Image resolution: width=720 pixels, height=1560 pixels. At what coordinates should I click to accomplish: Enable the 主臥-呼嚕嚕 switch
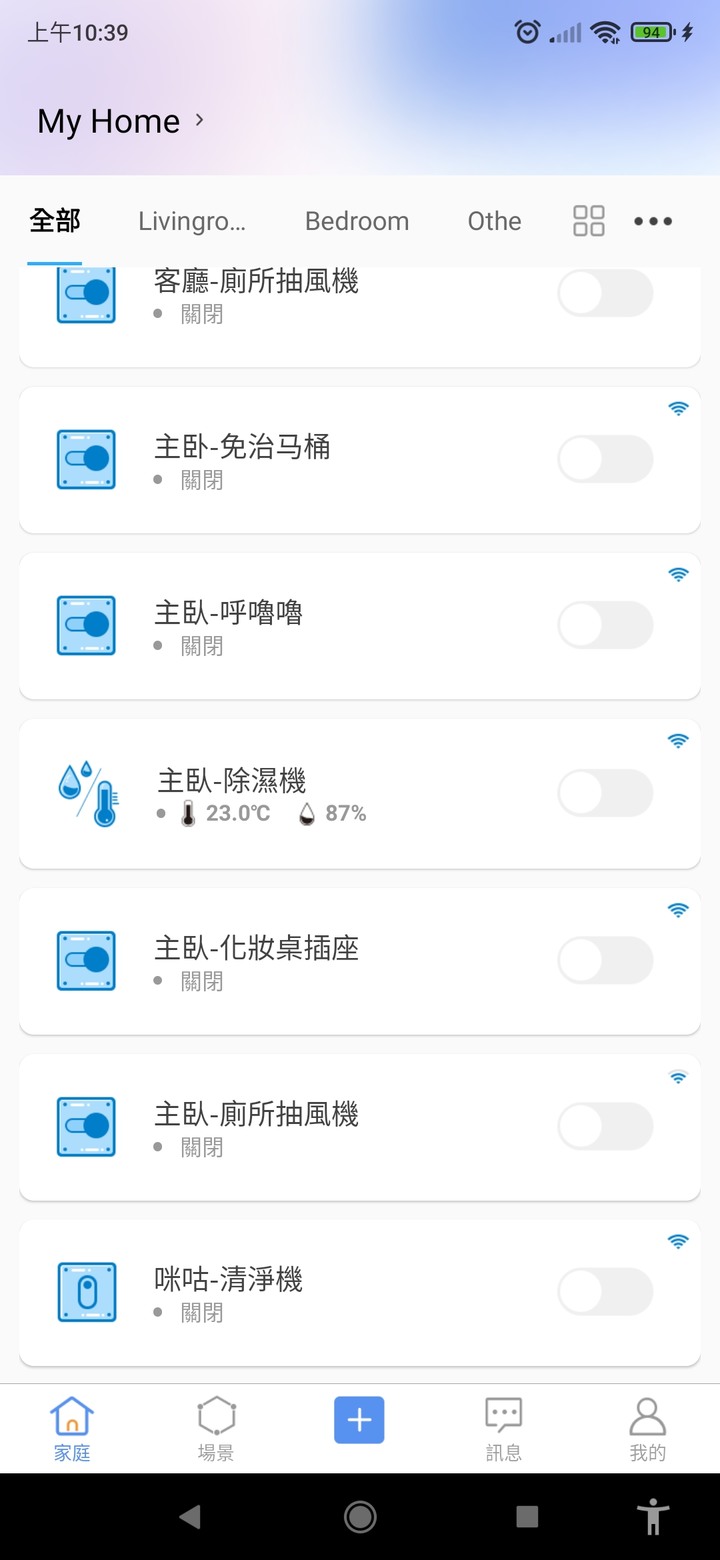tap(605, 625)
